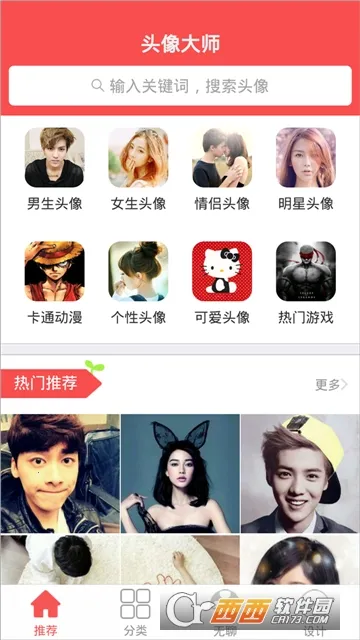This screenshot has width=360, height=640.
Task: Open the yellow cap boy avatar
Action: (x=300, y=473)
